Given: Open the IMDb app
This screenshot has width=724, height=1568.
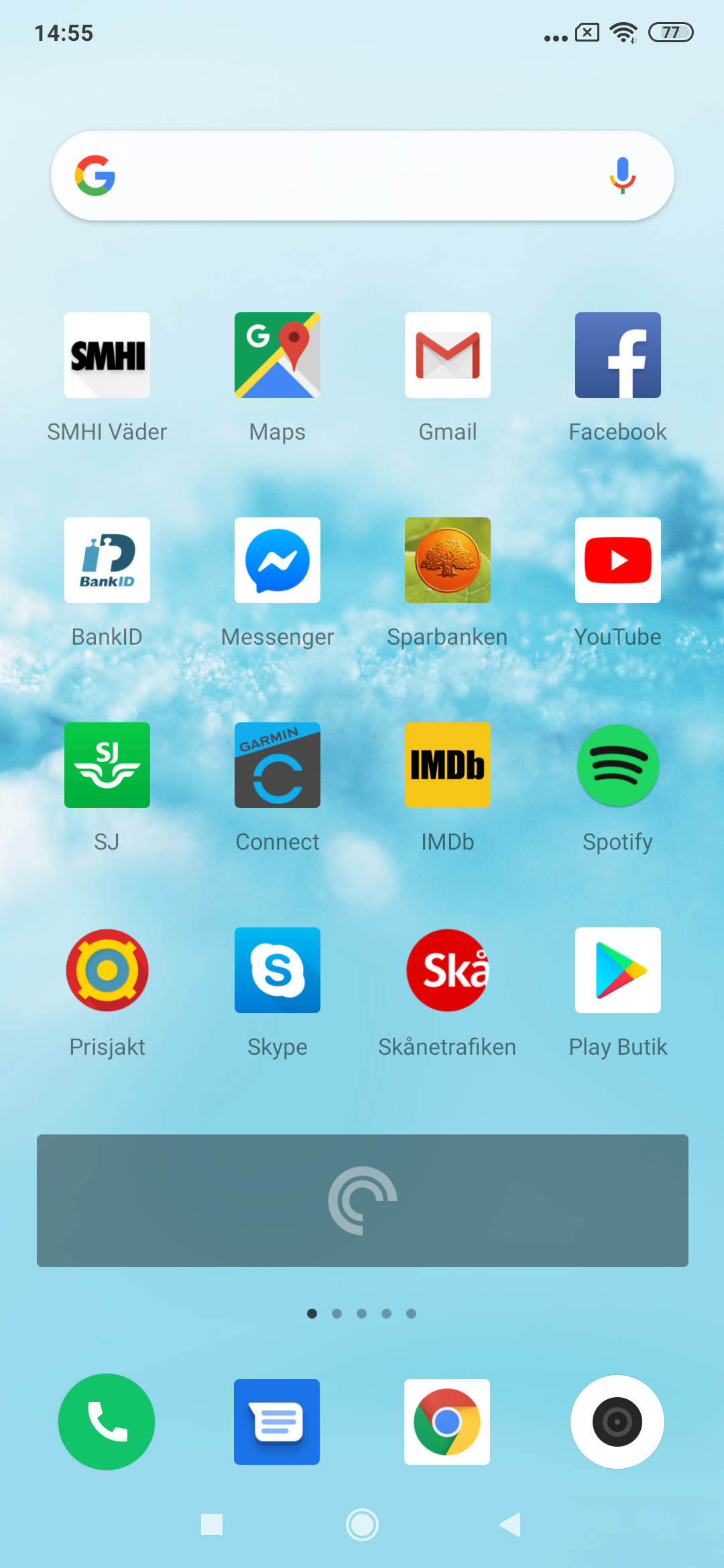Looking at the screenshot, I should click(448, 765).
